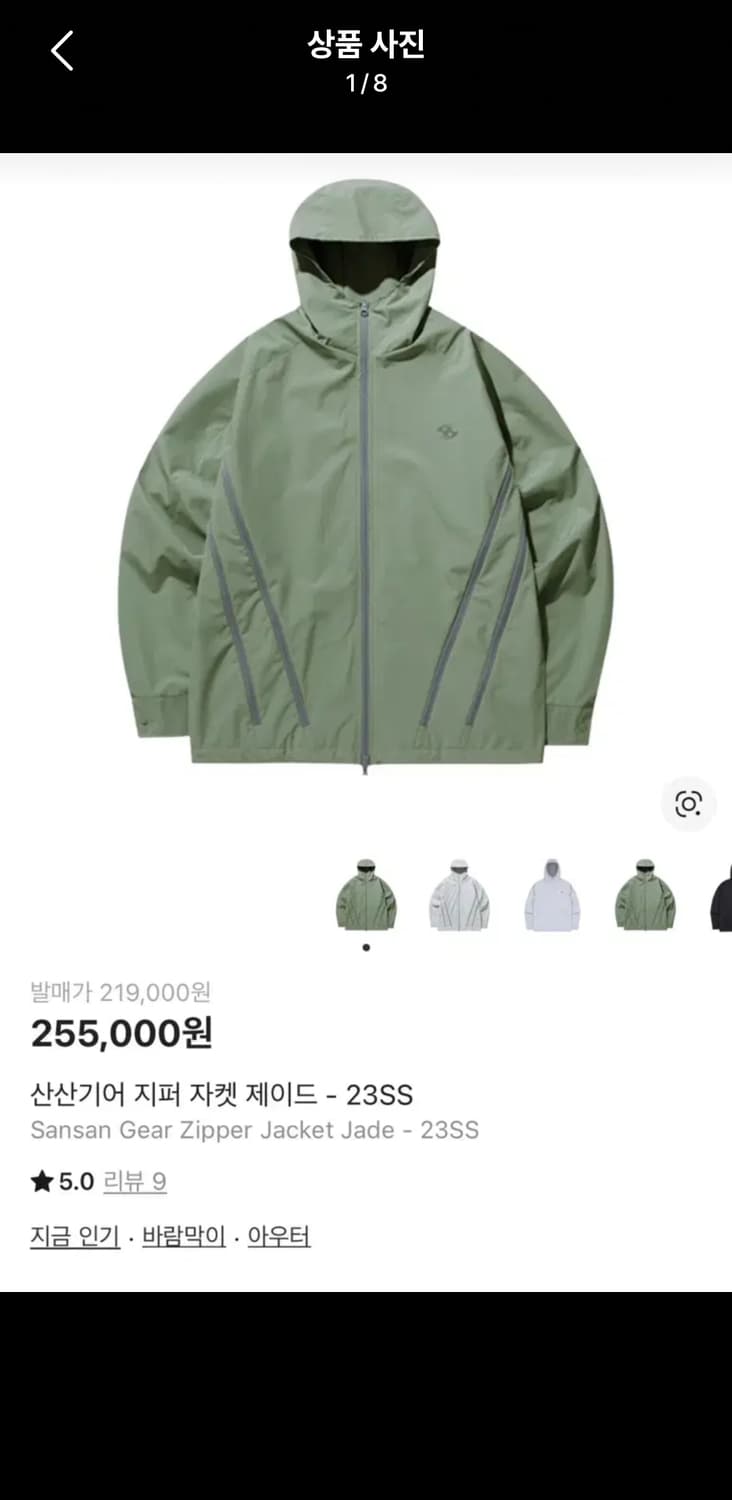Select the second green jacket variant
This screenshot has width=732, height=1500.
647,895
